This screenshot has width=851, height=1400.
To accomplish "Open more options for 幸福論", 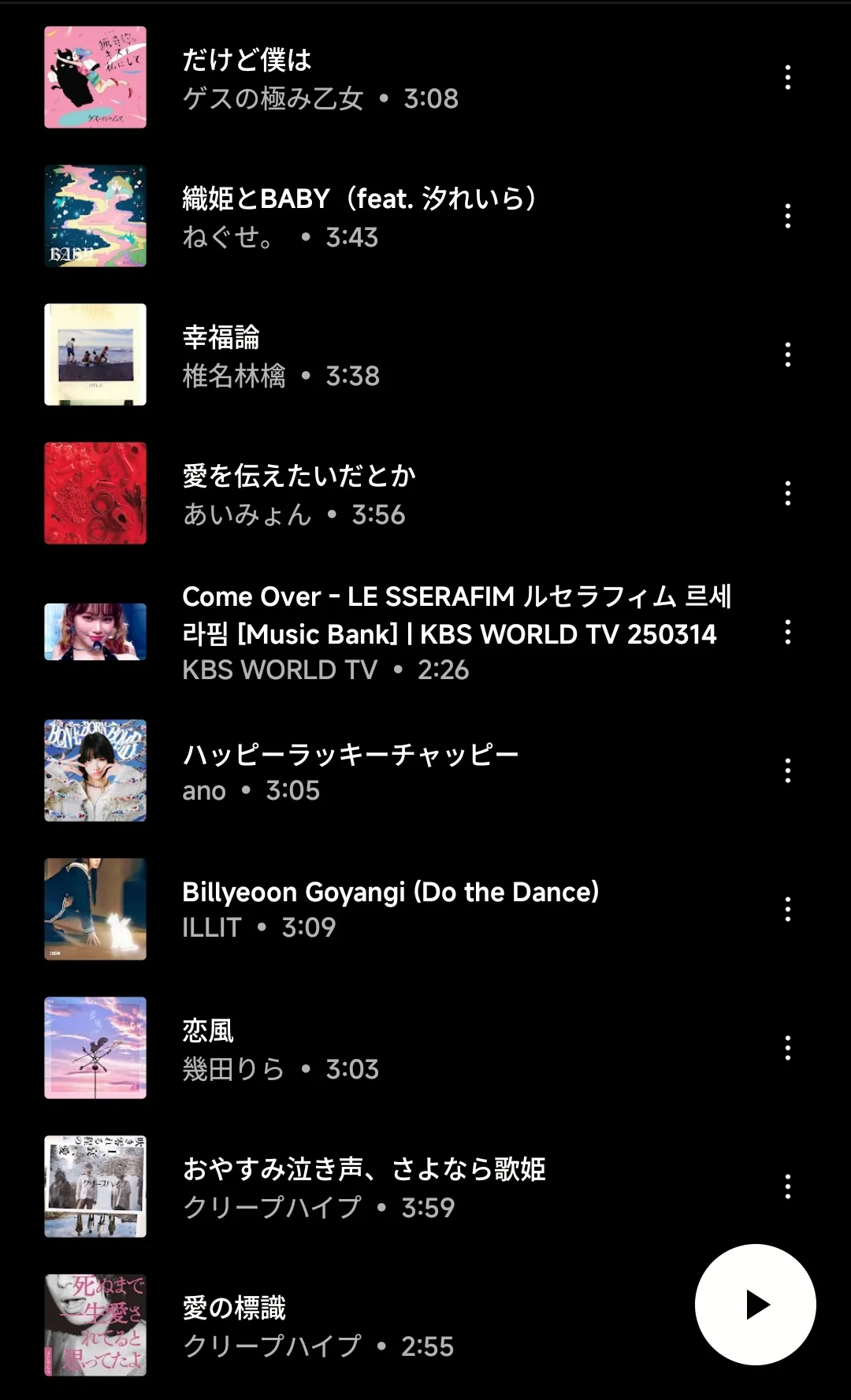I will click(x=787, y=355).
